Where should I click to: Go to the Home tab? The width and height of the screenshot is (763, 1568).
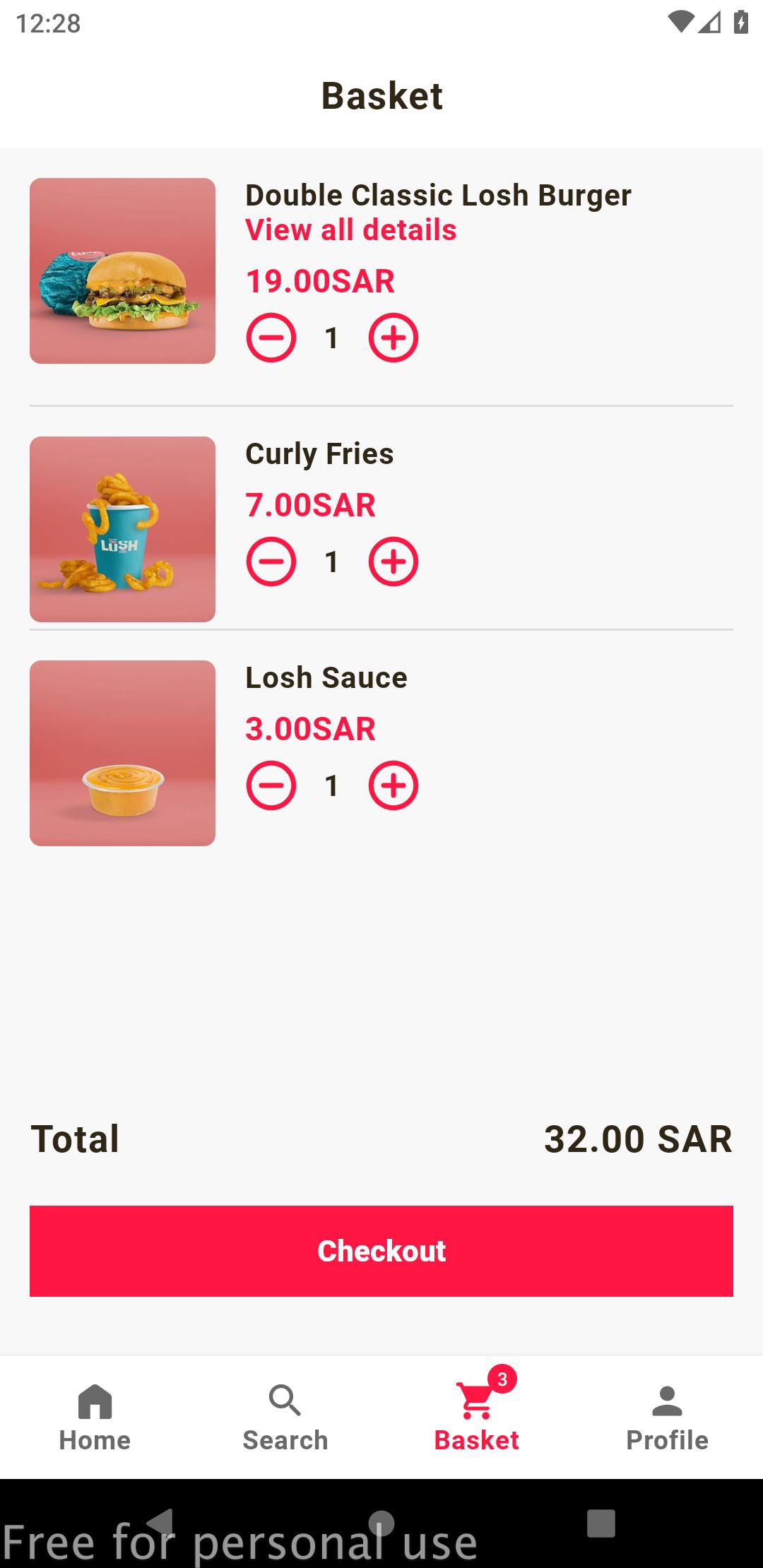click(x=95, y=1418)
